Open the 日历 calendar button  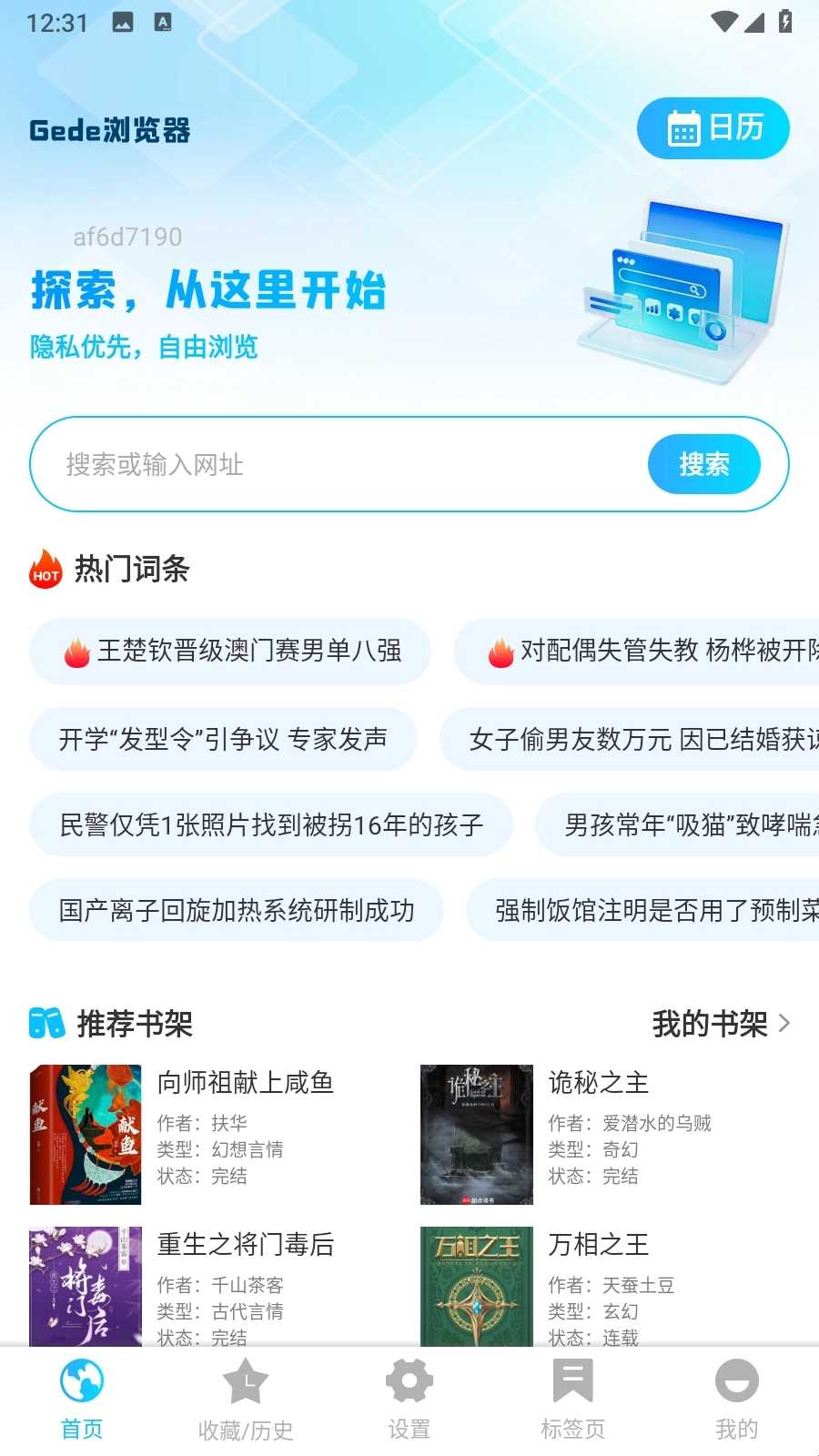713,128
